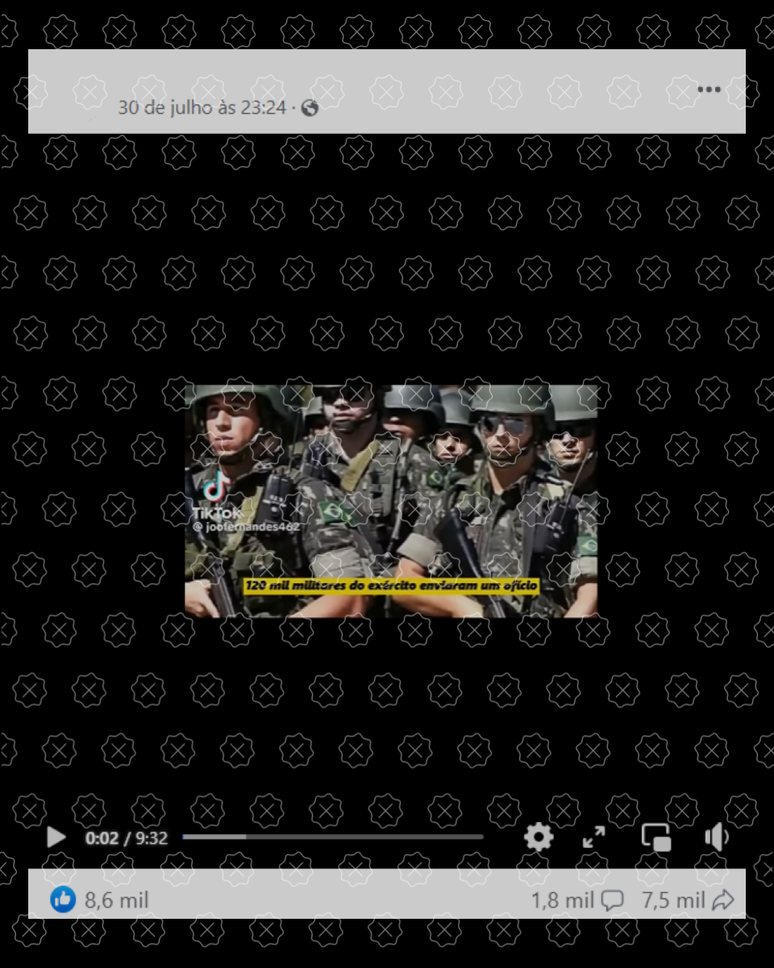Enter fullscreen video mode
This screenshot has width=774, height=968.
coord(594,837)
